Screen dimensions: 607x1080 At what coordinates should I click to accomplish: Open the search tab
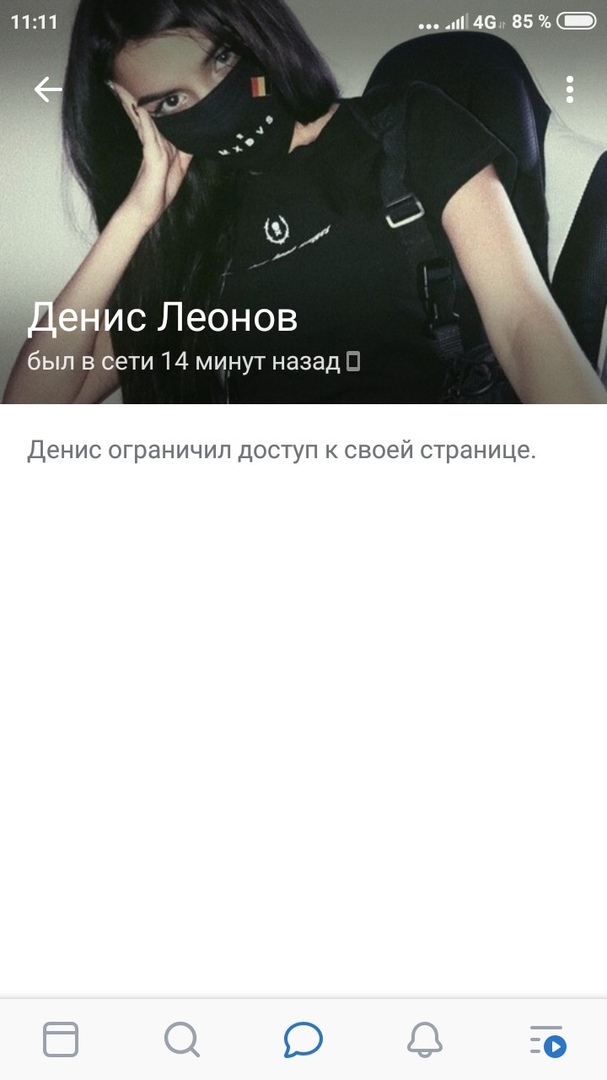coord(182,1040)
